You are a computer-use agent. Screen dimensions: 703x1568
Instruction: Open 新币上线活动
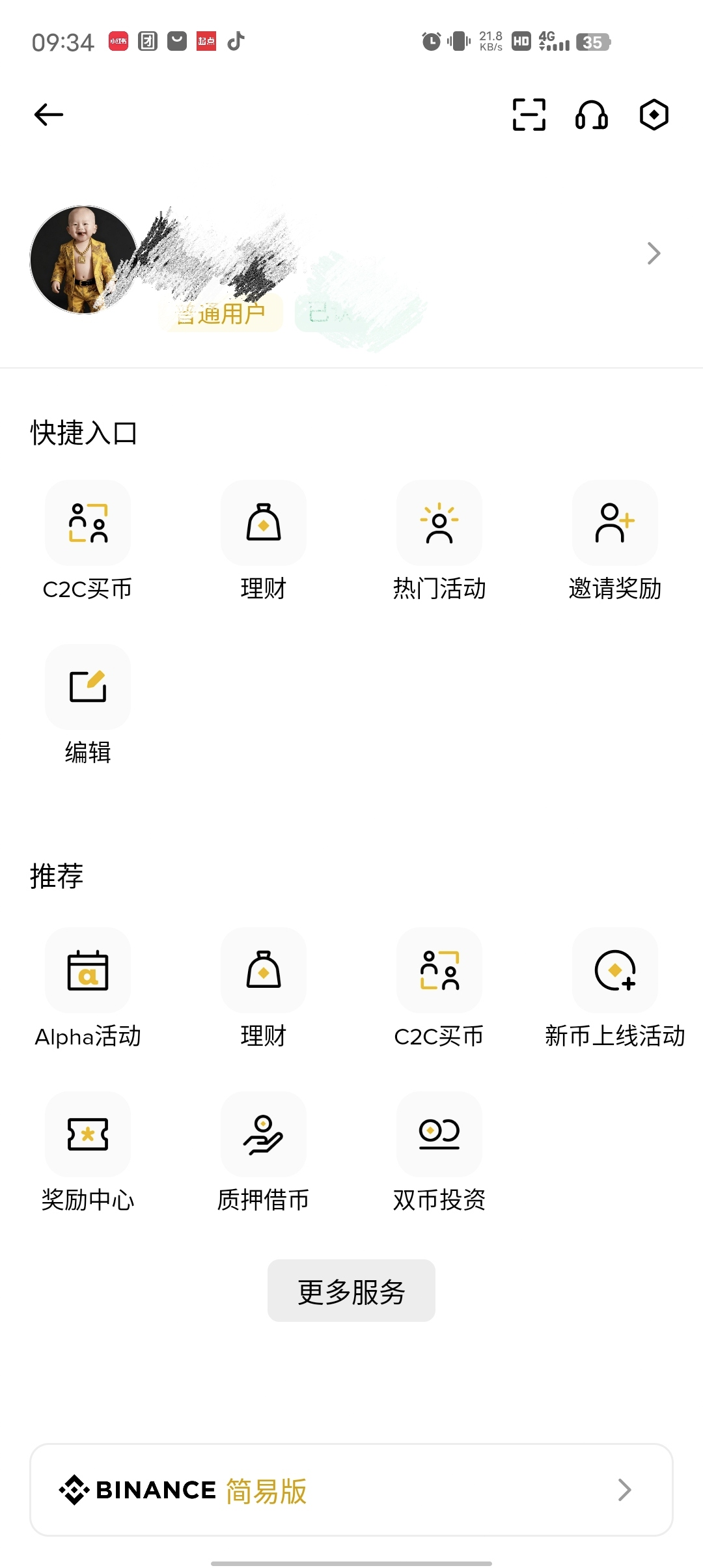pyautogui.click(x=615, y=971)
